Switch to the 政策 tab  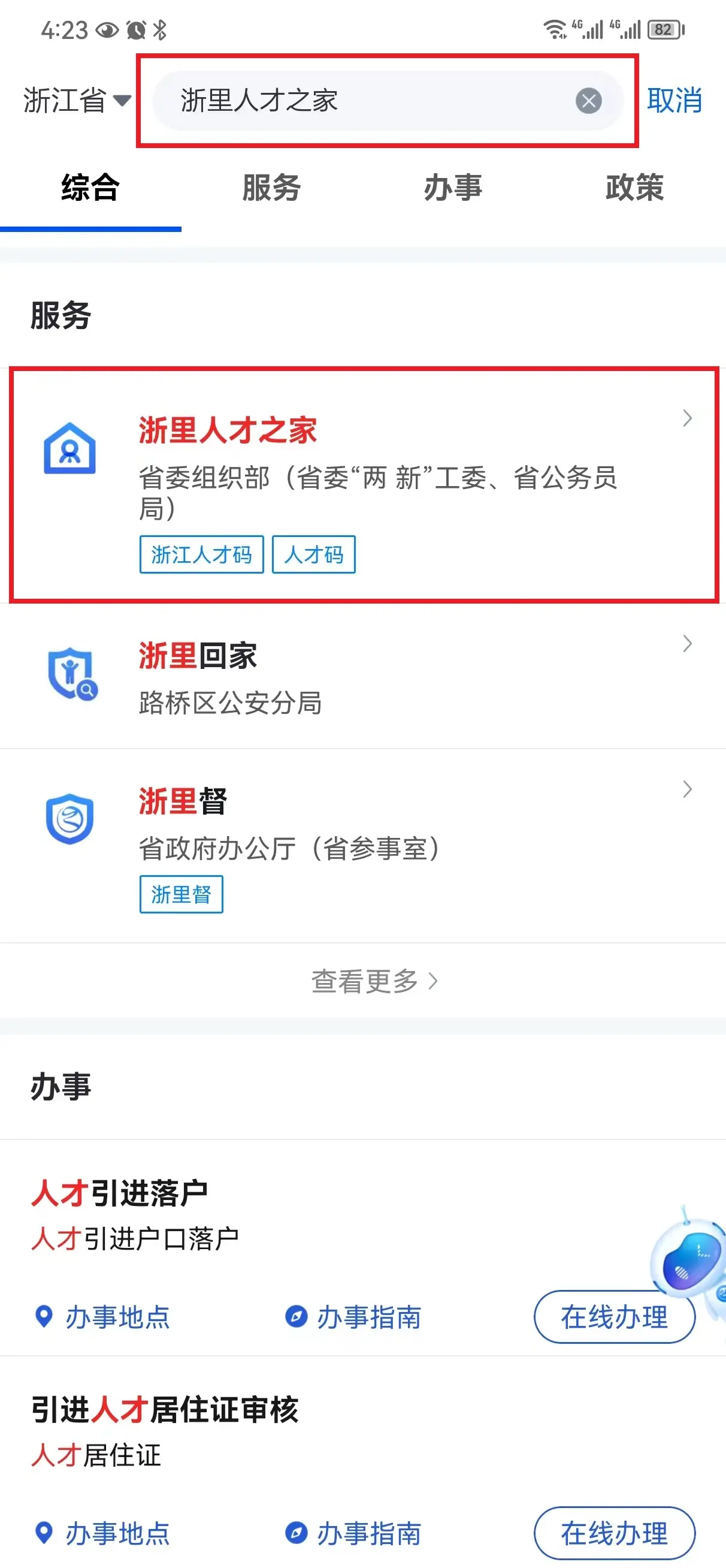tap(635, 188)
